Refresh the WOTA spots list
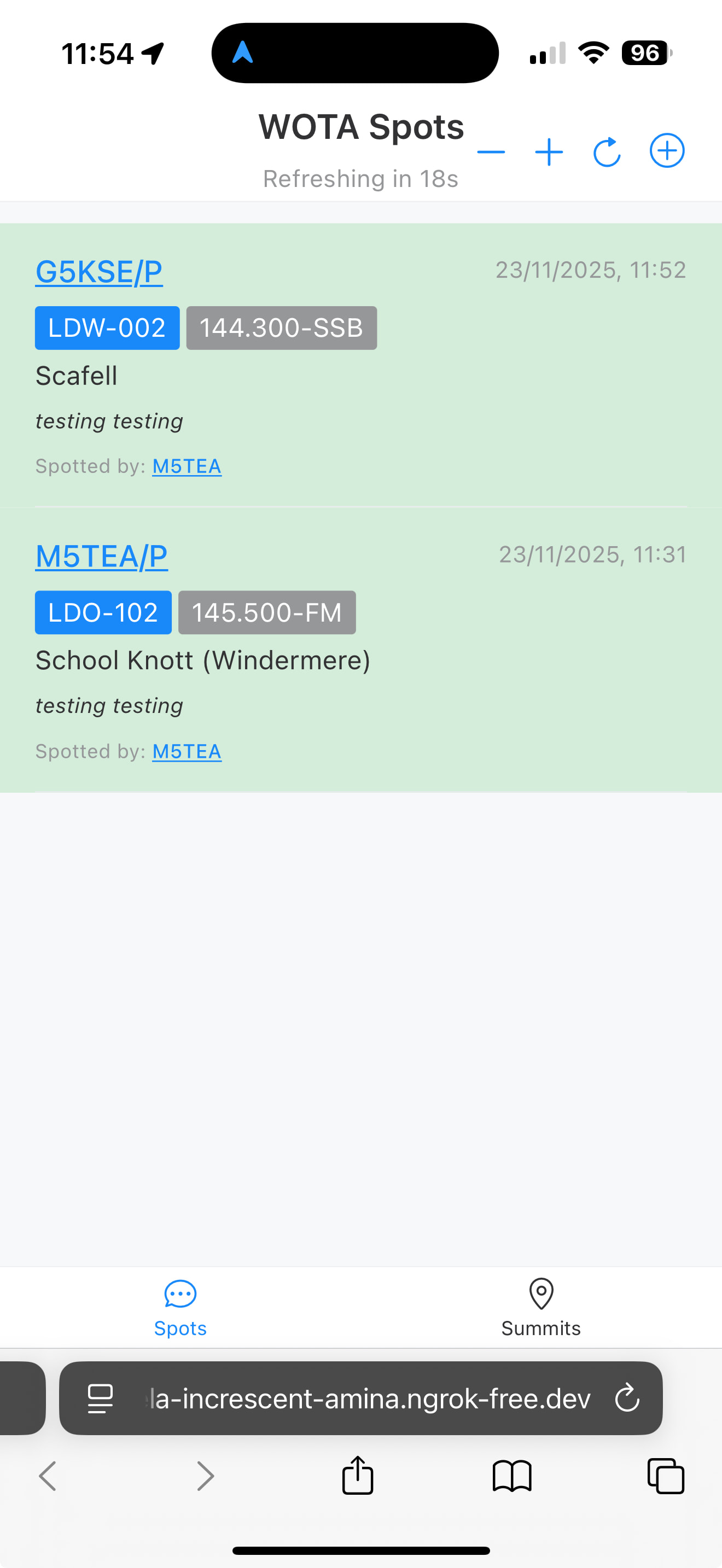 (607, 151)
